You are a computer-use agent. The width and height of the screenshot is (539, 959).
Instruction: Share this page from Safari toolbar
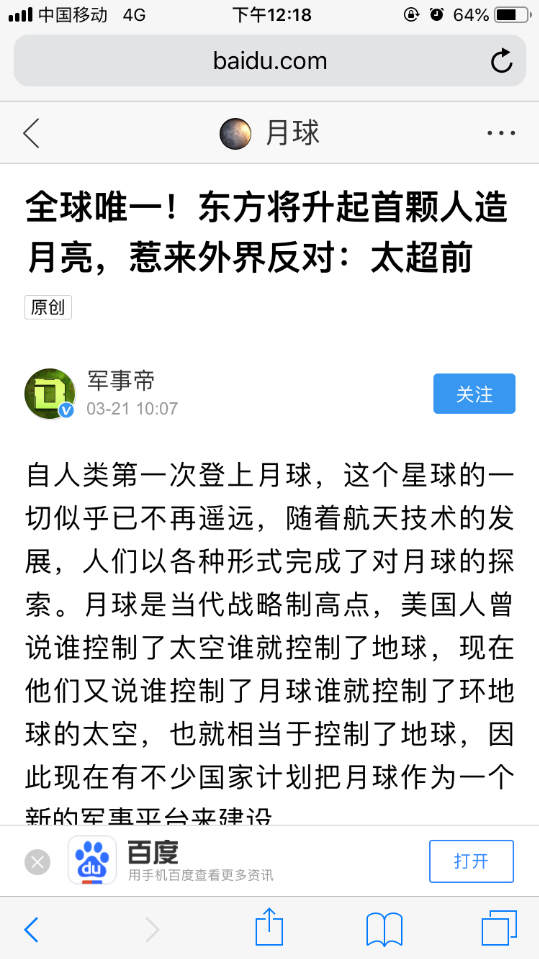[269, 927]
